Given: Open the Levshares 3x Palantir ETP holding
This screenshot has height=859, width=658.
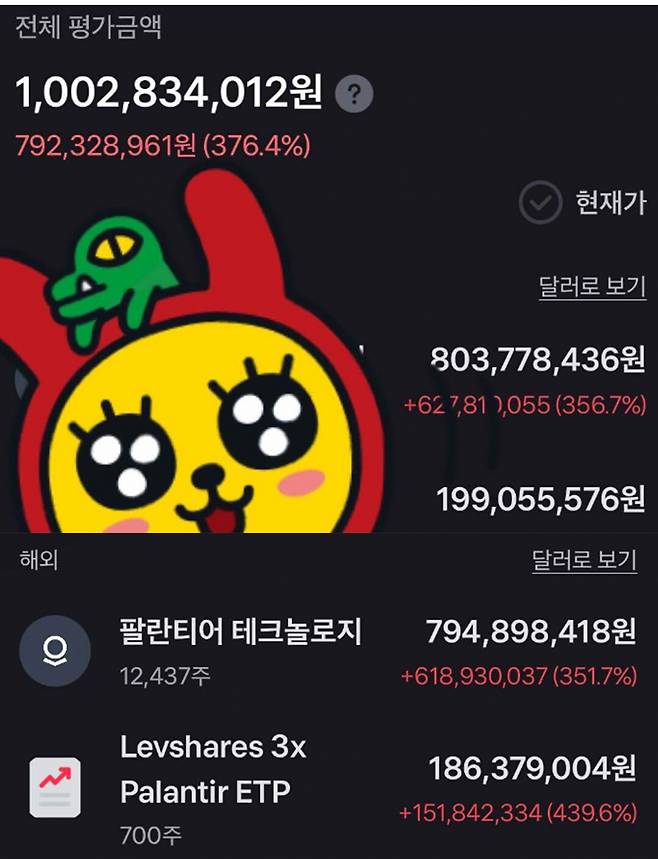Looking at the screenshot, I should [213, 770].
